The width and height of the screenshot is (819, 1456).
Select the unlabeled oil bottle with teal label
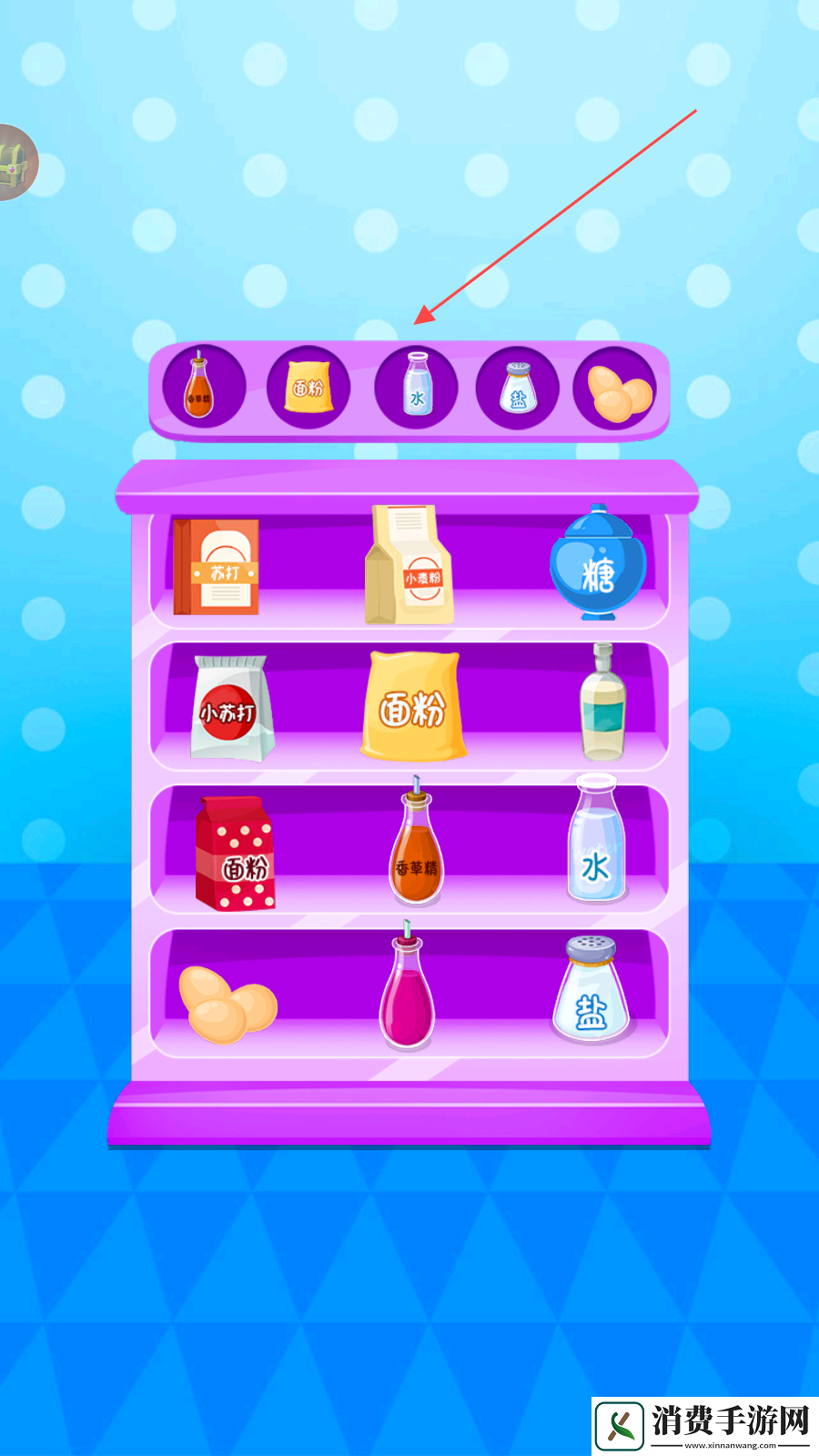602,704
